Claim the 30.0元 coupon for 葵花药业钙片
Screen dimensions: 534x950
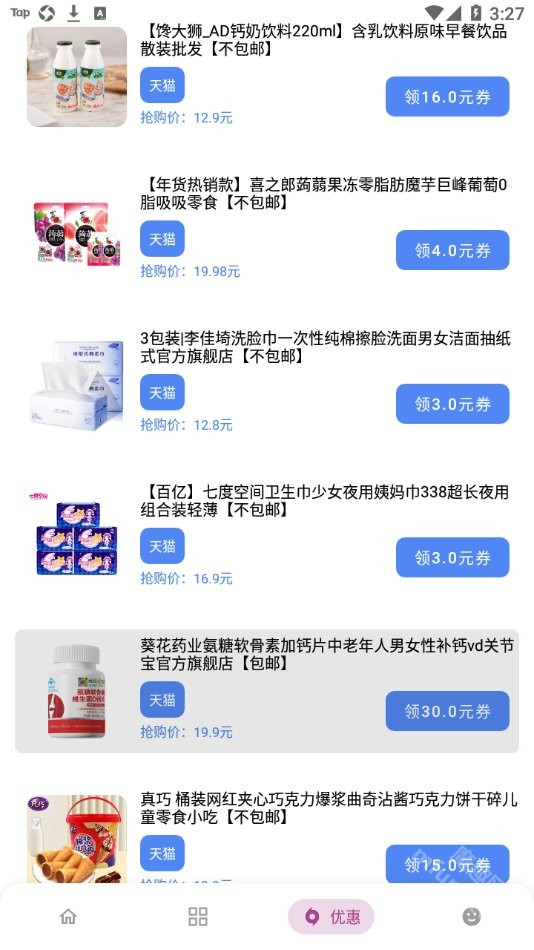pos(447,711)
